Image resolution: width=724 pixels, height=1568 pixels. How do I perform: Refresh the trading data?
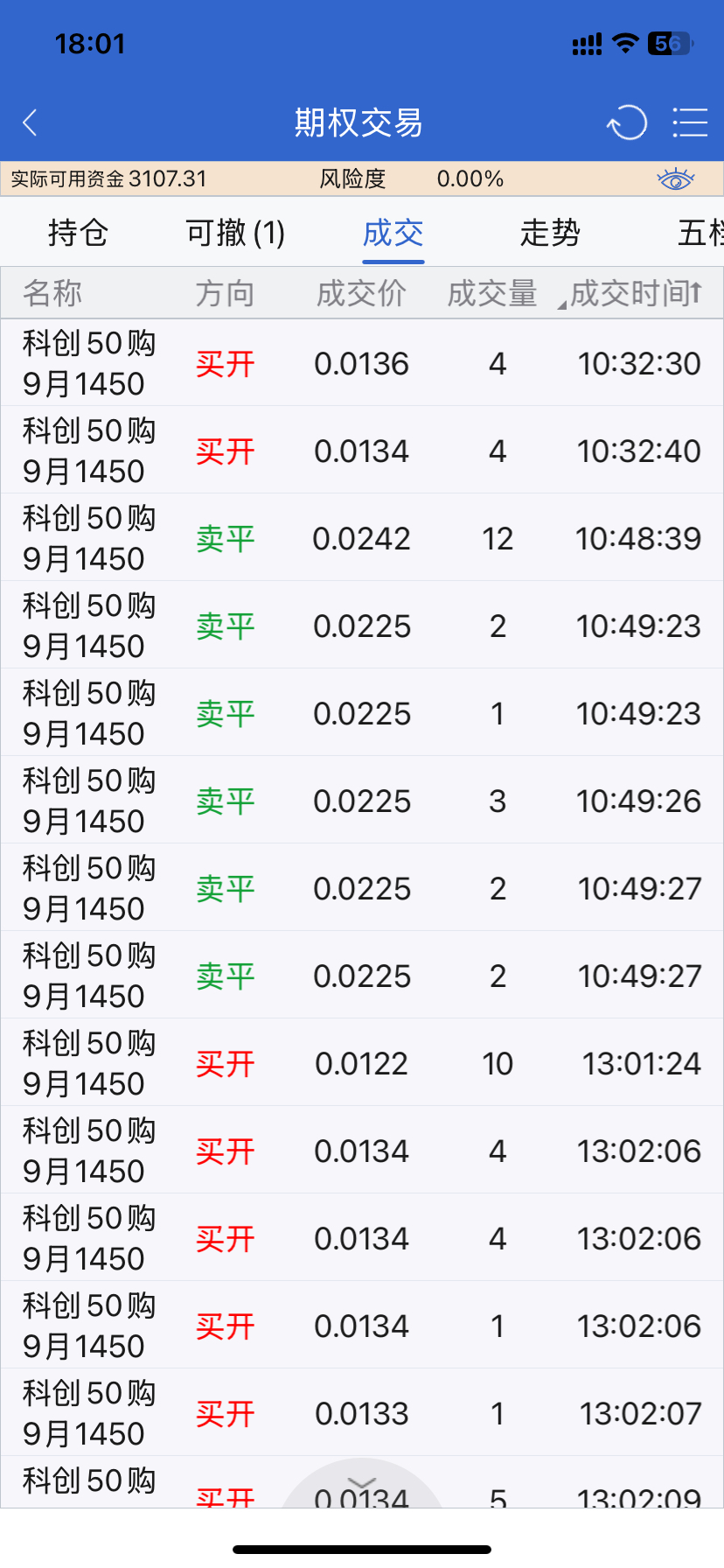coord(627,122)
